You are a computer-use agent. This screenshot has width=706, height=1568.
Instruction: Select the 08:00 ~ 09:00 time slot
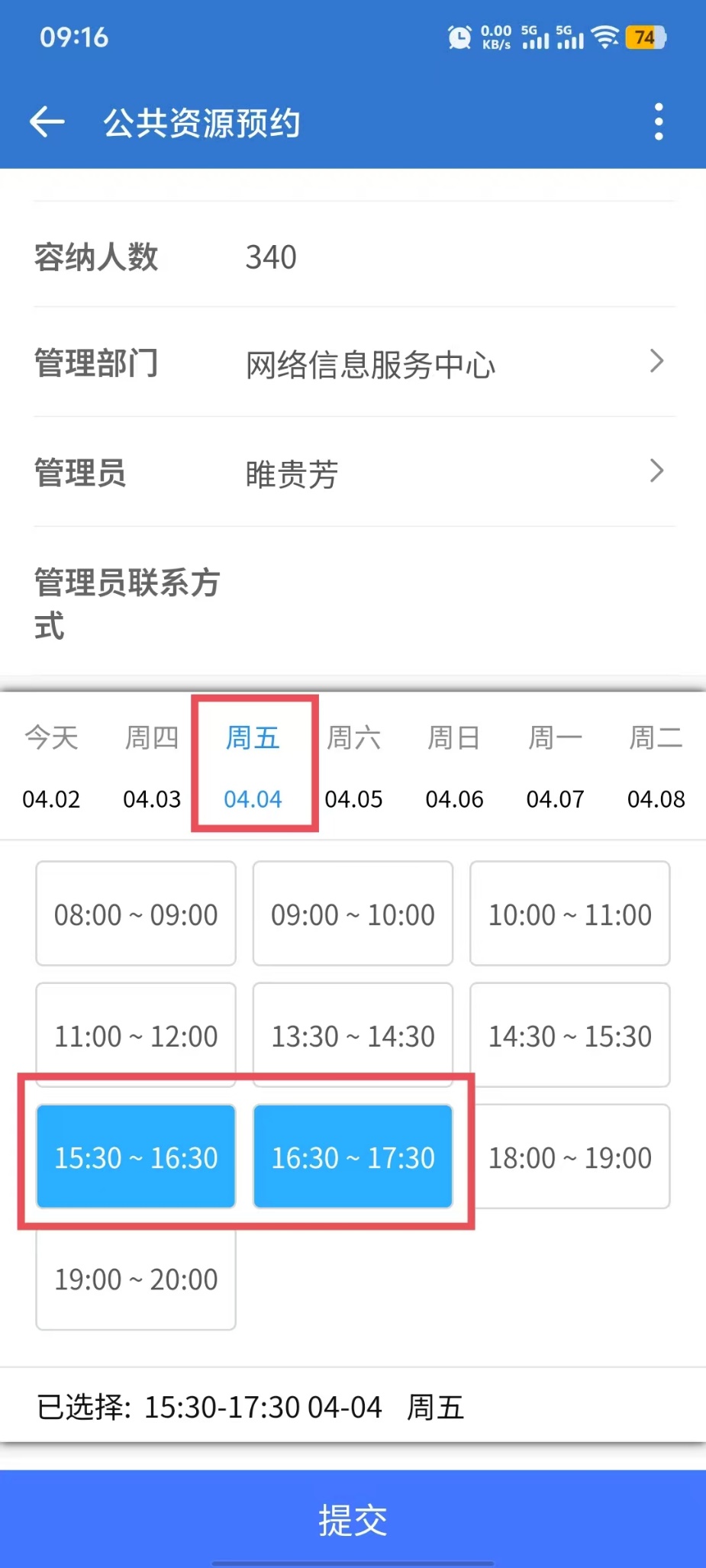click(x=136, y=914)
